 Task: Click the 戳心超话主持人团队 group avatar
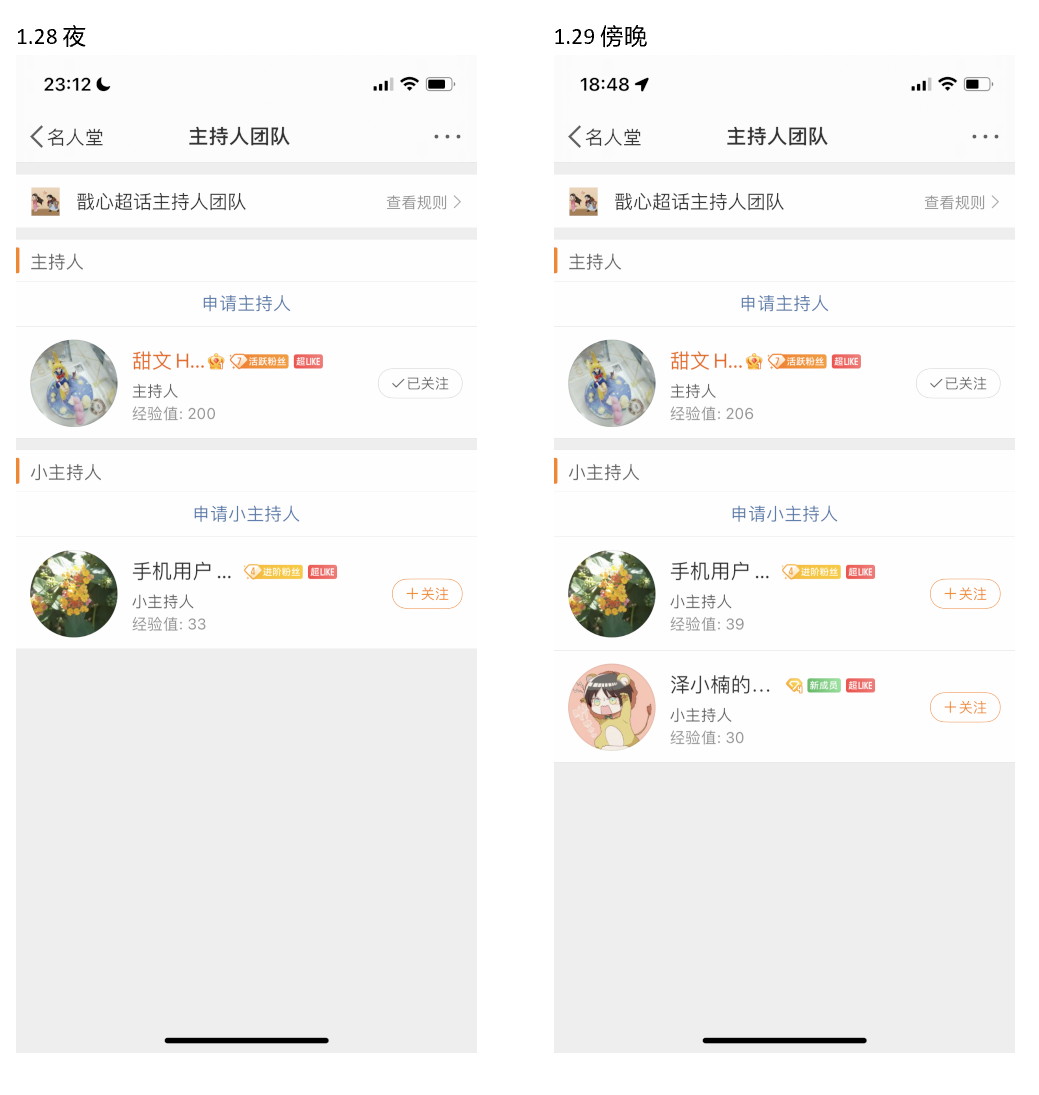click(44, 201)
